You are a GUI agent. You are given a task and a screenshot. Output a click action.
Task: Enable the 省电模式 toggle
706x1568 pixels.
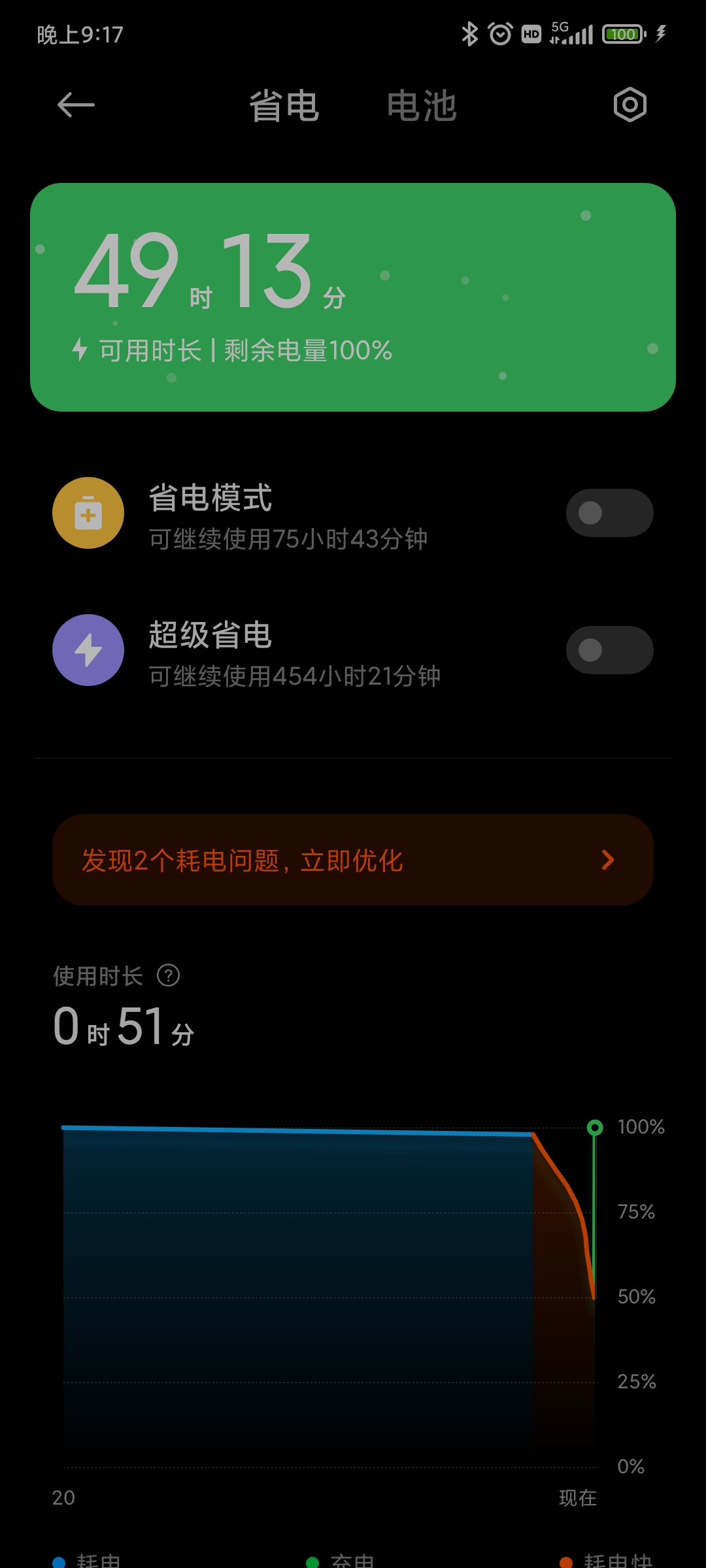[609, 513]
